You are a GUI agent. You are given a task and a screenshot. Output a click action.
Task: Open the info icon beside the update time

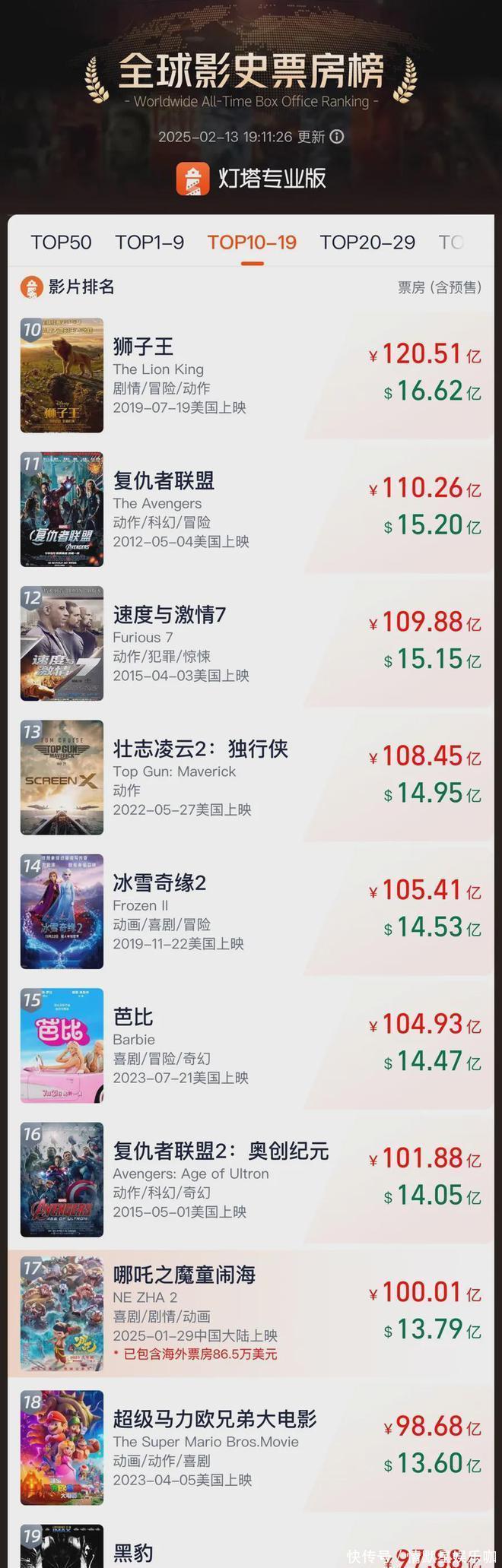click(x=337, y=137)
